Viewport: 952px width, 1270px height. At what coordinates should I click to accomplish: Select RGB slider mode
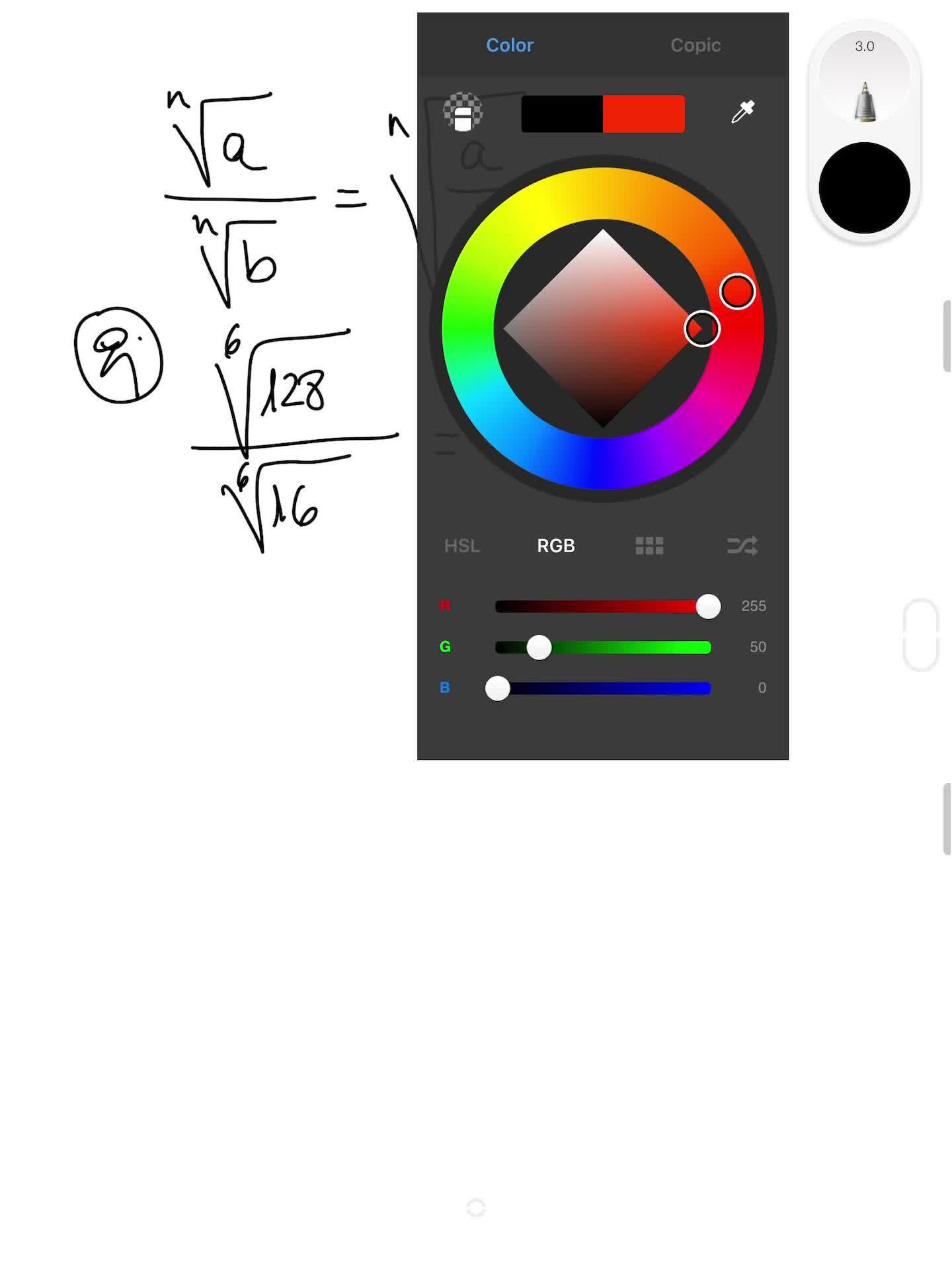(x=555, y=546)
